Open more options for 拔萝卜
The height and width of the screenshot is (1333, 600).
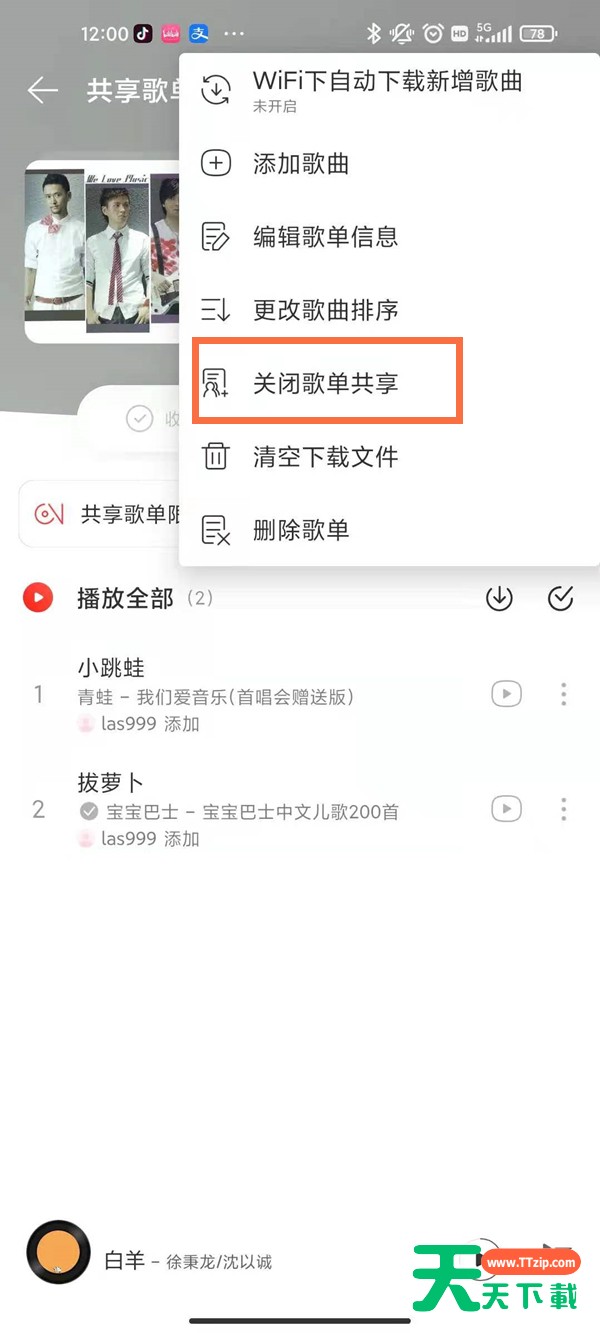[x=564, y=809]
